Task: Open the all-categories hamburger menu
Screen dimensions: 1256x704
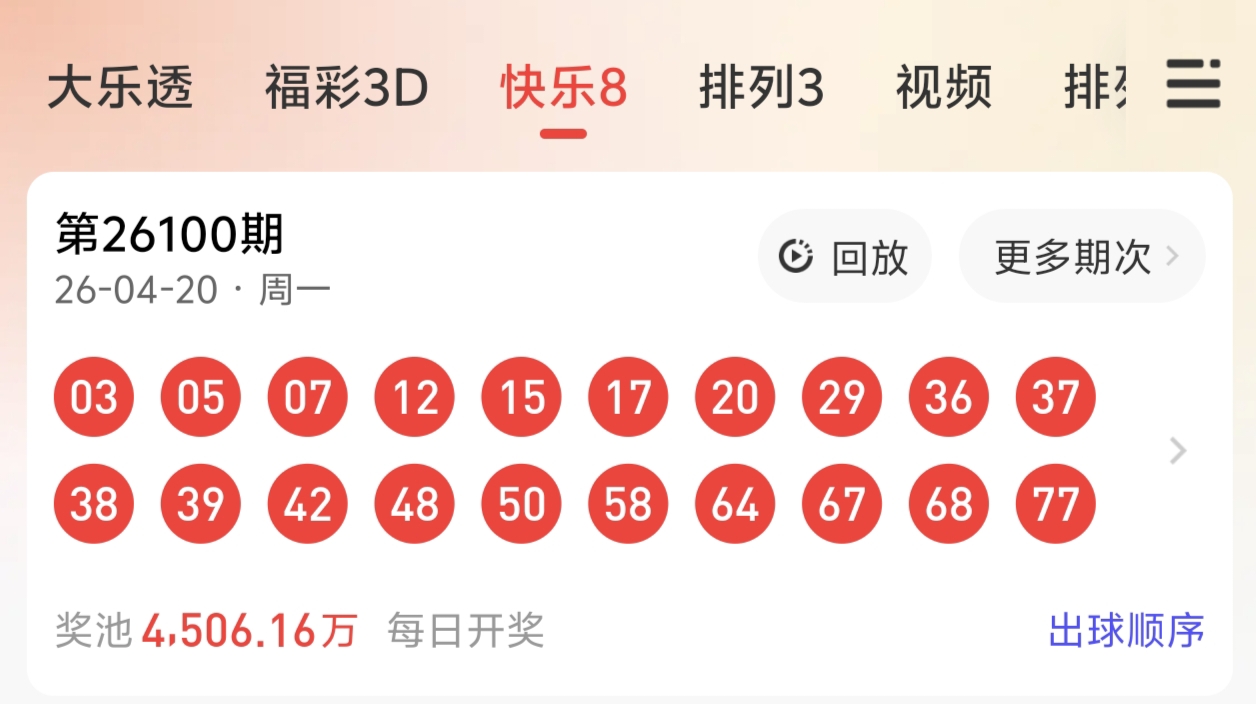Action: coord(1193,84)
